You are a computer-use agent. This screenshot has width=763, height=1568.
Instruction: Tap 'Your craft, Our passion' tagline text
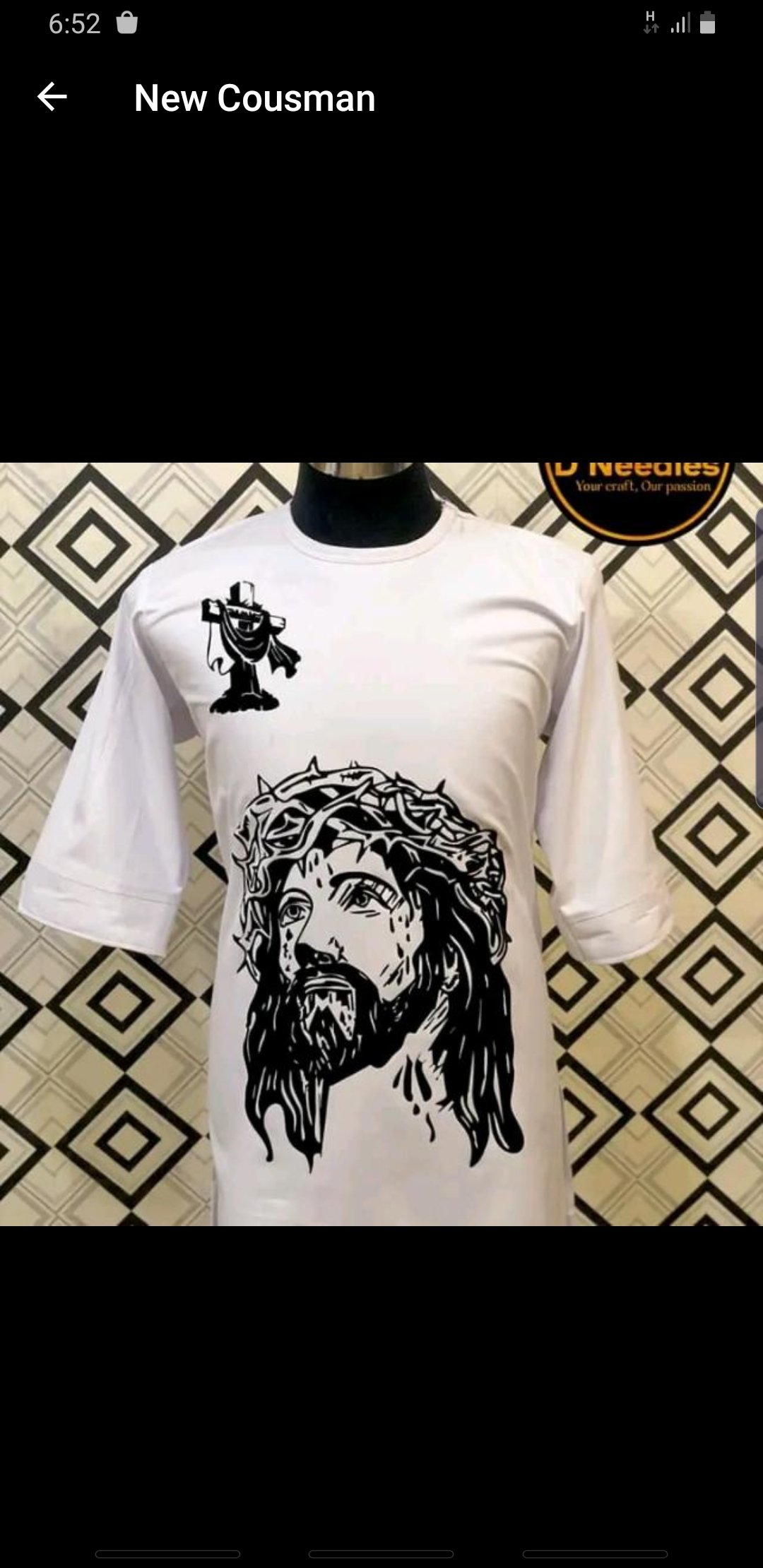(x=643, y=487)
